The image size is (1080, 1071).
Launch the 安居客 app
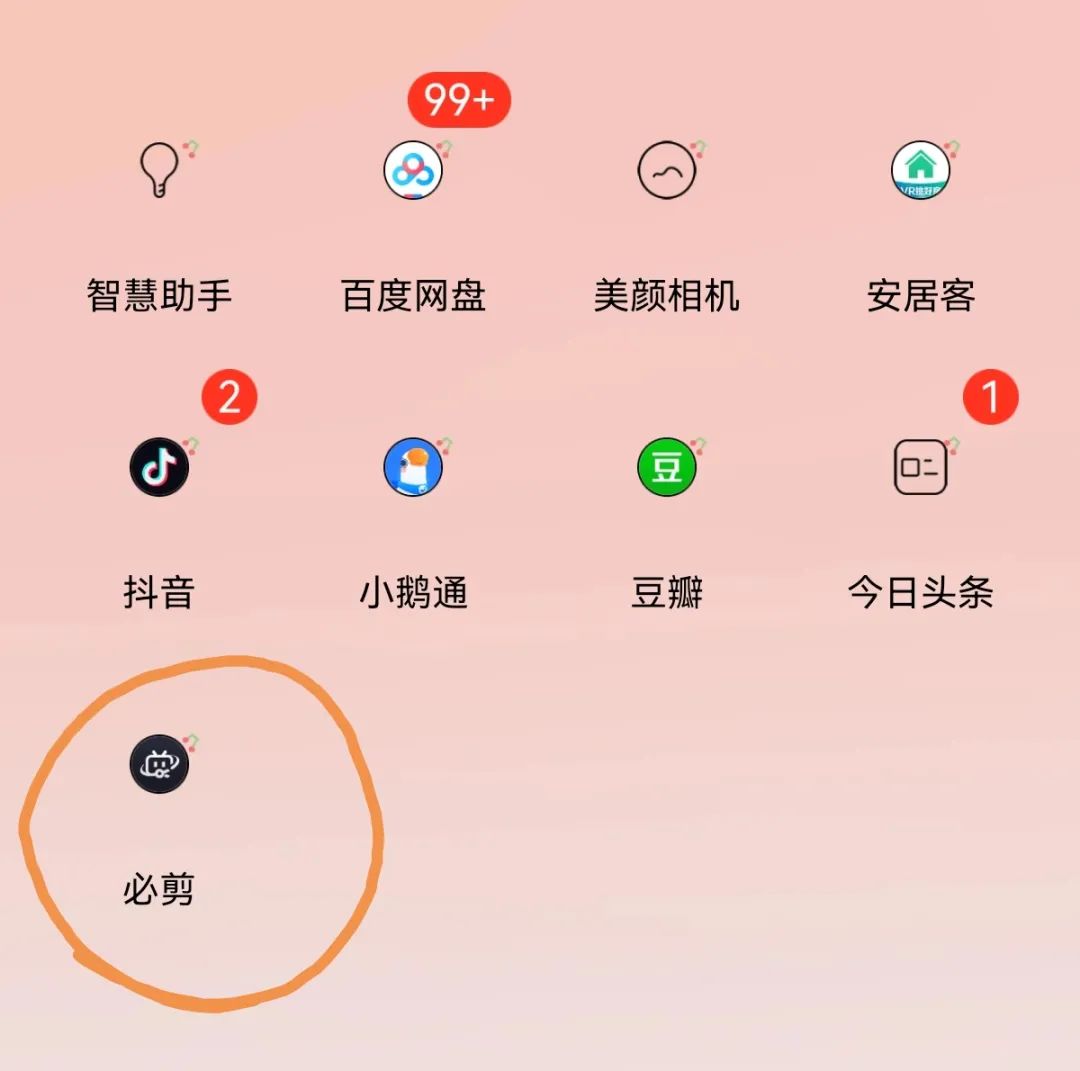coord(921,170)
